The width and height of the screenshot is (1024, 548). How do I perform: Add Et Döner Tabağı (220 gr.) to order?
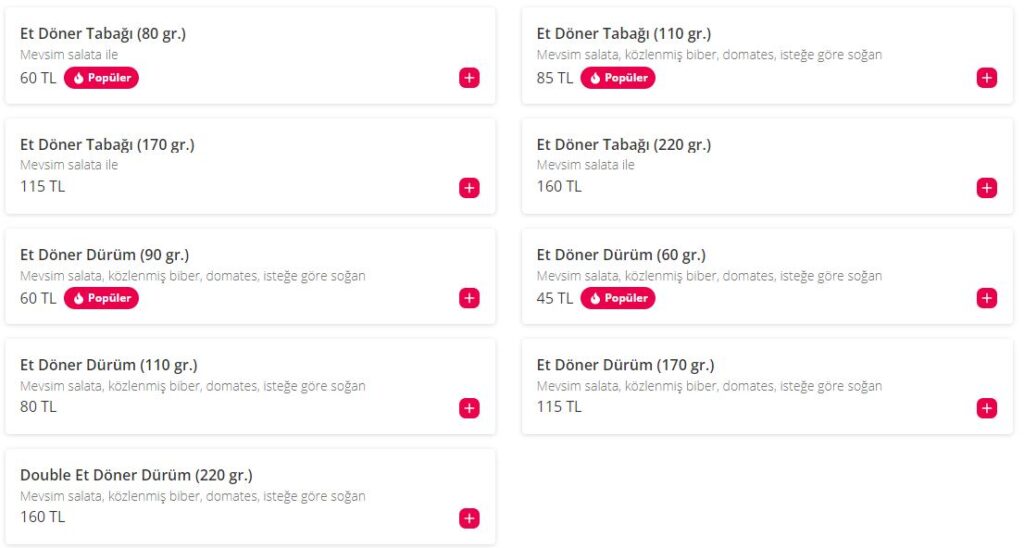[x=986, y=188]
